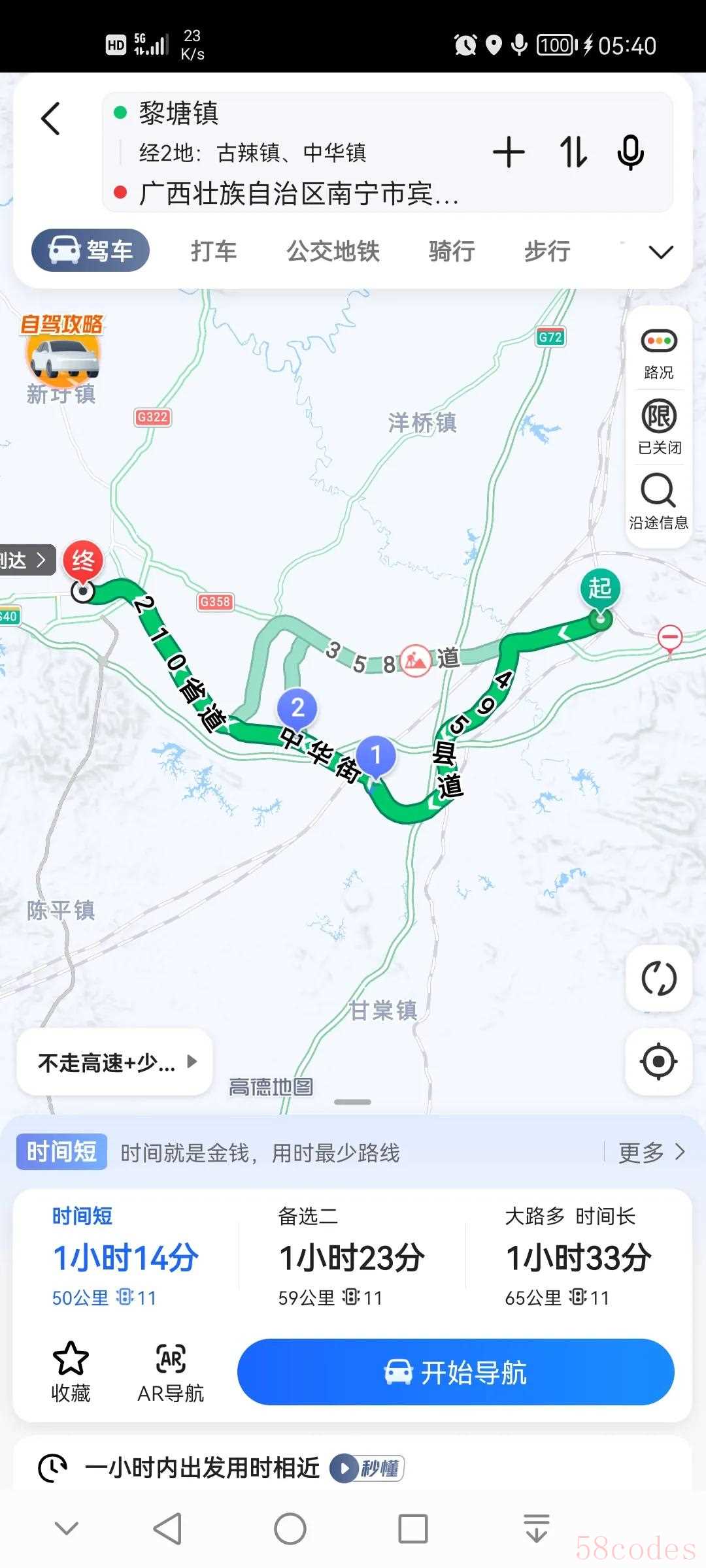Viewport: 706px width, 1568px height.
Task: Go back using the top-left arrow
Action: coord(51,119)
